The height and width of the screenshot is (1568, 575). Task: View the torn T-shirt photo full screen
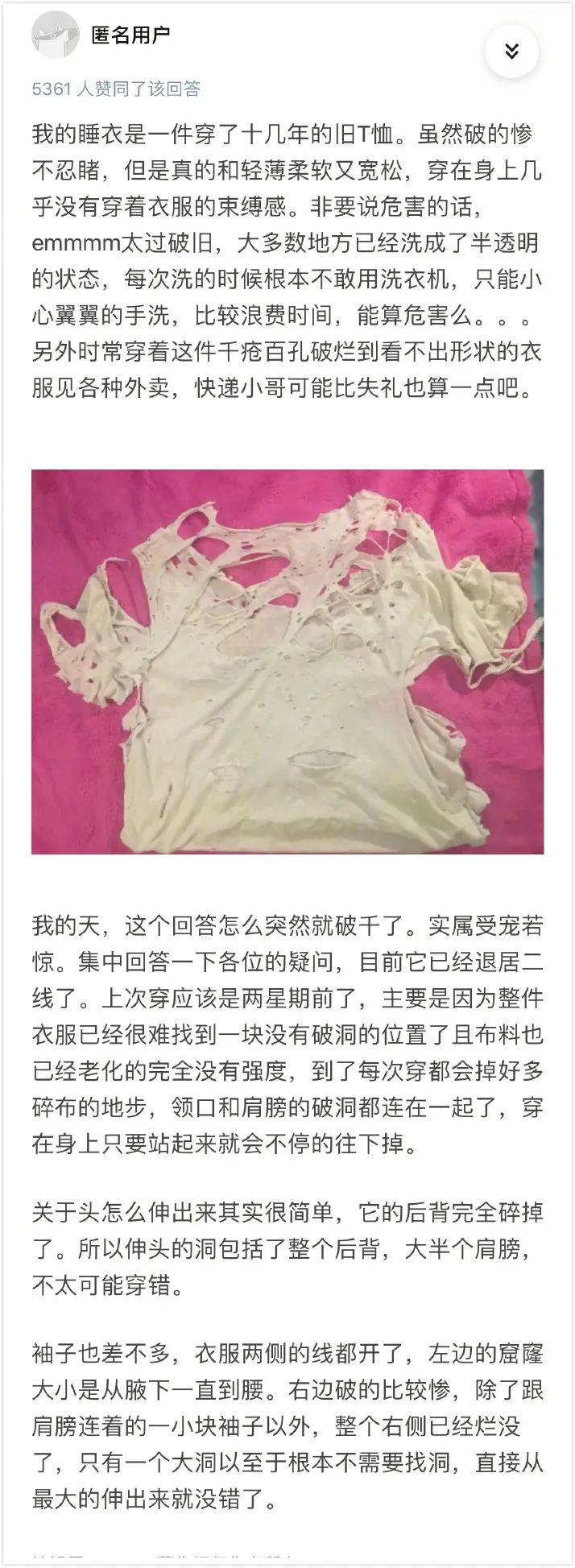tap(287, 661)
